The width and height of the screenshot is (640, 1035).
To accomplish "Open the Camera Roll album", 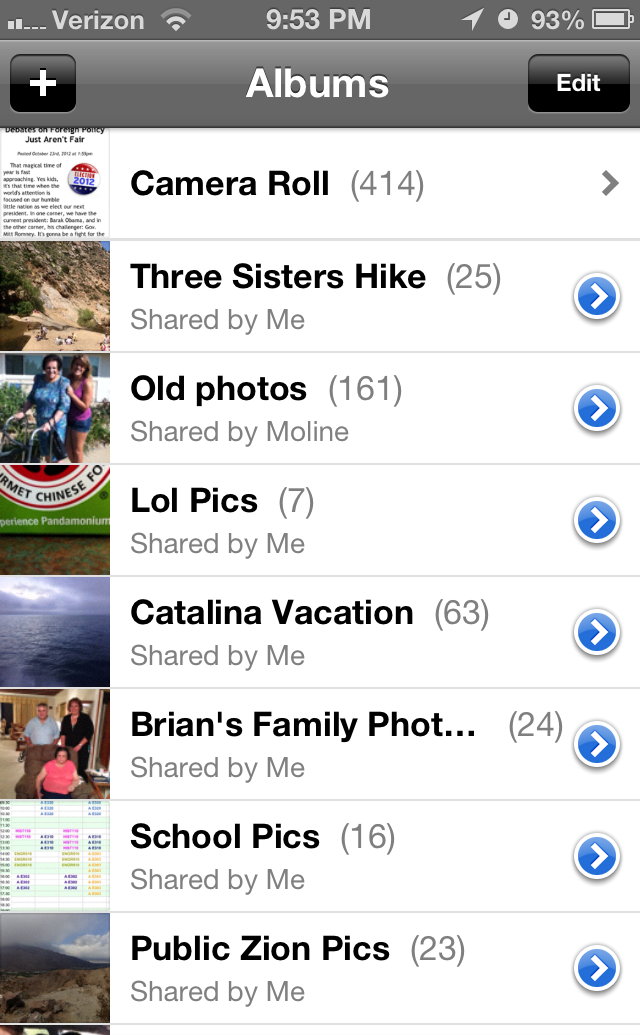I will coord(320,184).
